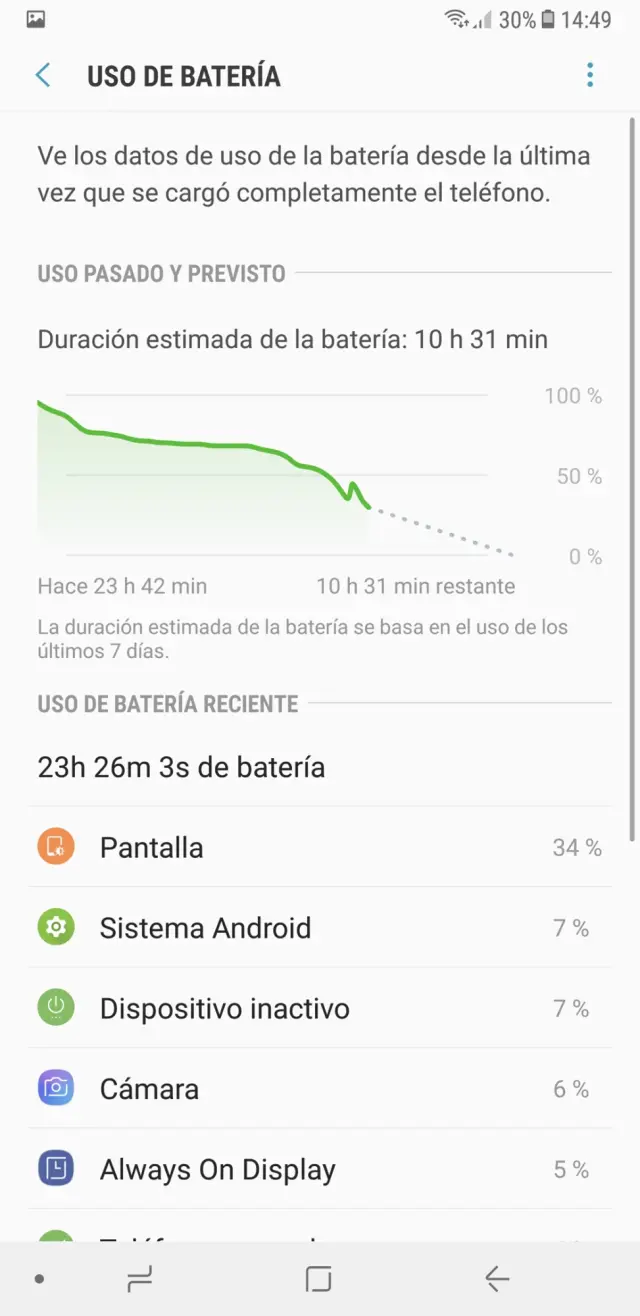Check Cámara battery consumption

point(320,1089)
